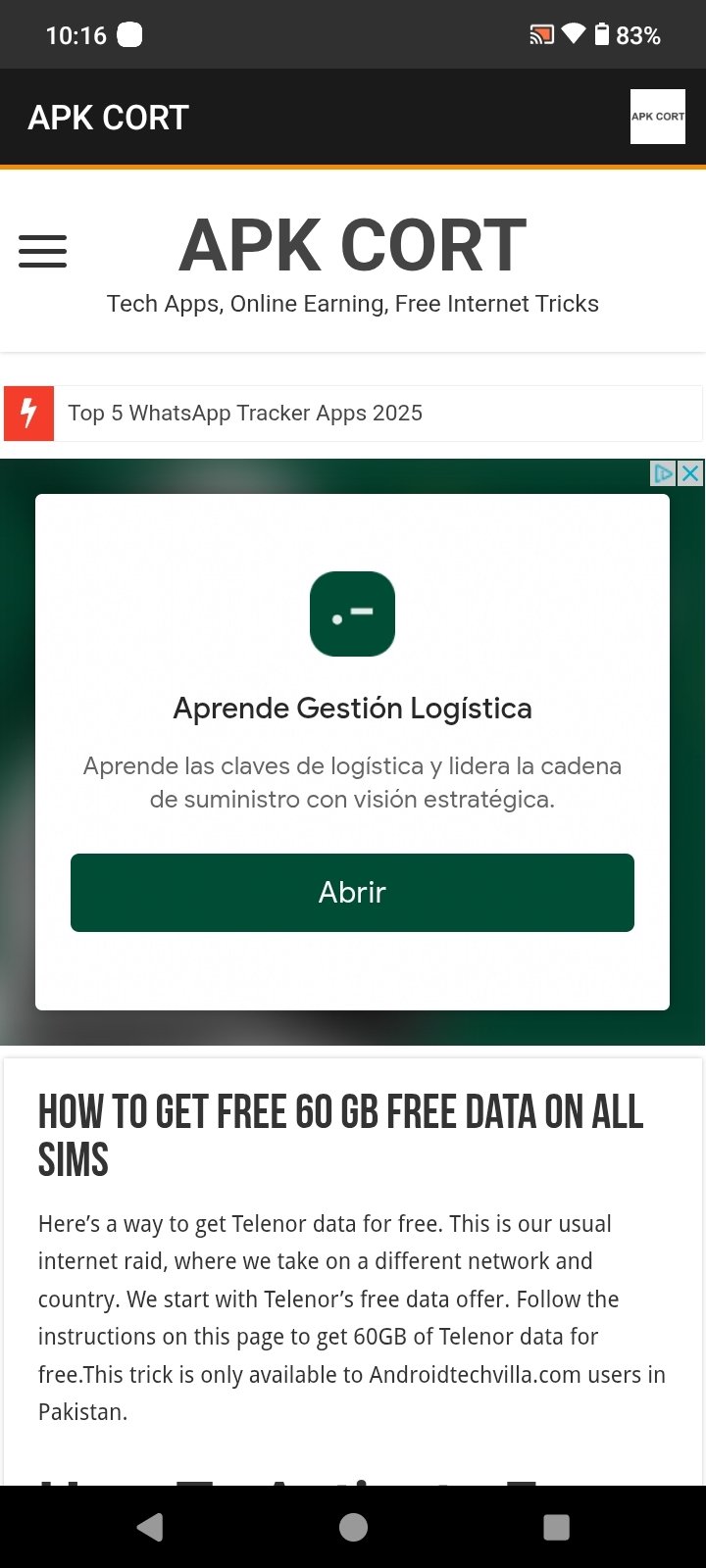The image size is (706, 1568).
Task: Open Top 5 WhatsApp Tracker Apps 2025
Action: pos(245,413)
